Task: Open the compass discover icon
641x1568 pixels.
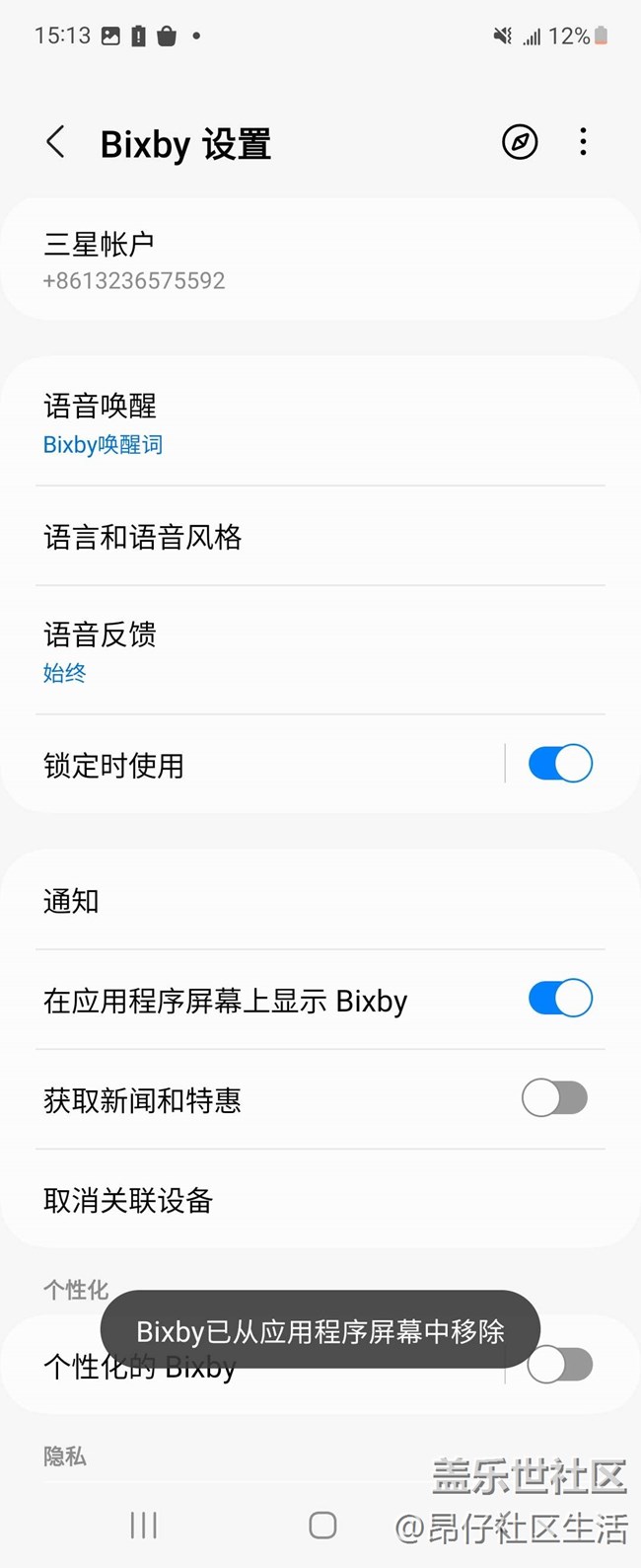Action: pos(520,143)
